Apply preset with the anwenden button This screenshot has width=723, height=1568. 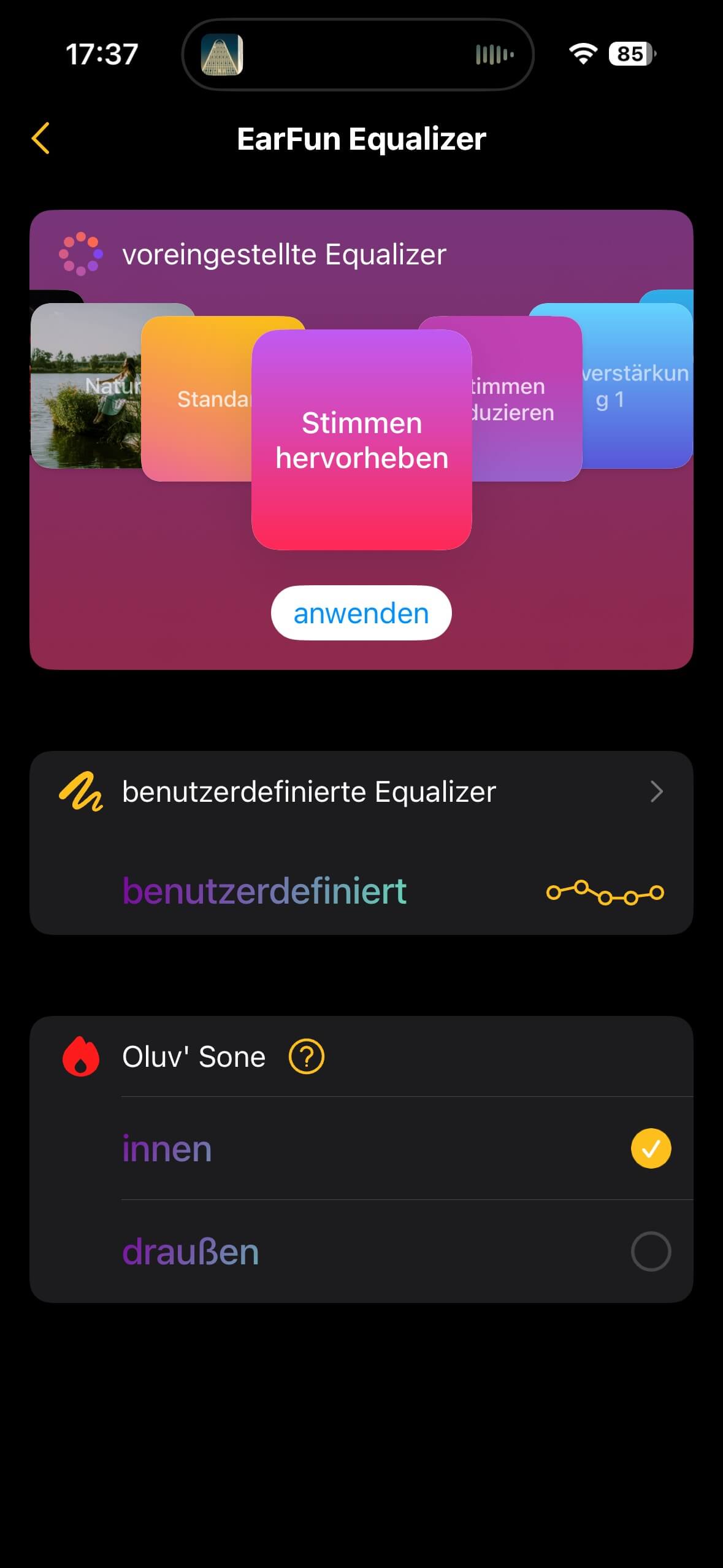pos(361,613)
